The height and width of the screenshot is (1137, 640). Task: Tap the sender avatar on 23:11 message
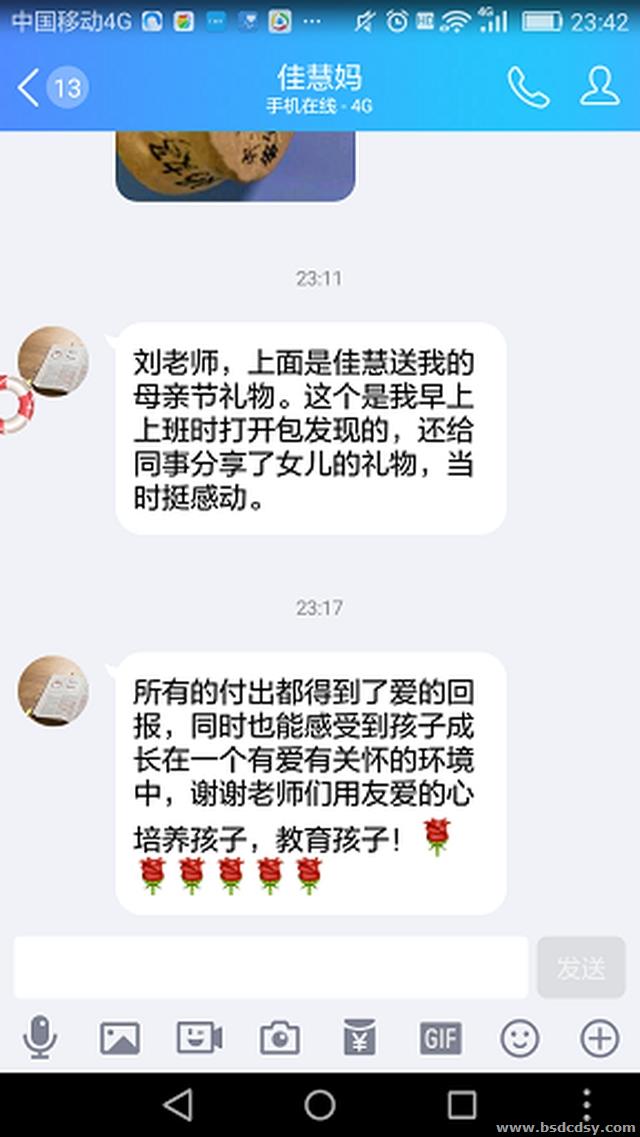[53, 361]
